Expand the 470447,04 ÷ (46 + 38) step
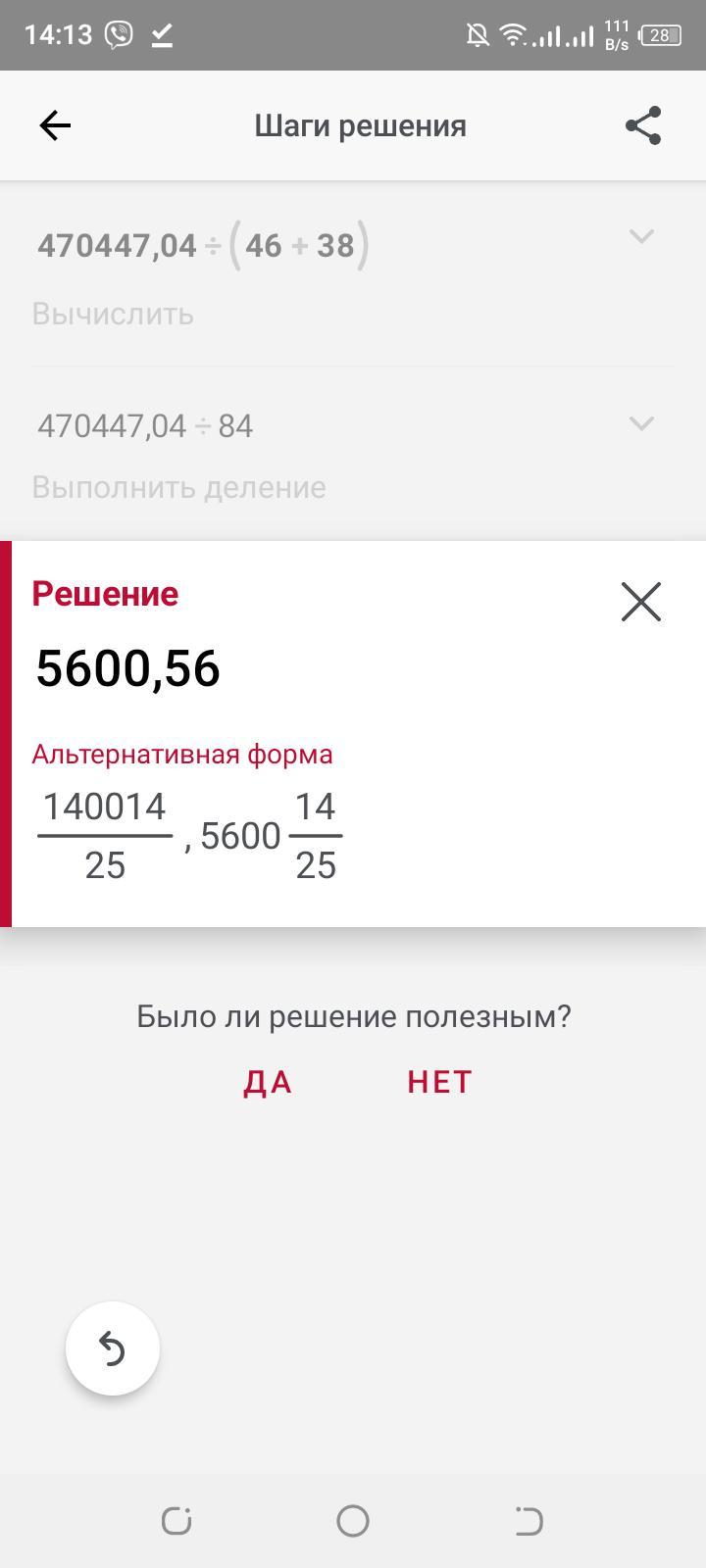The height and width of the screenshot is (1568, 706). (641, 236)
